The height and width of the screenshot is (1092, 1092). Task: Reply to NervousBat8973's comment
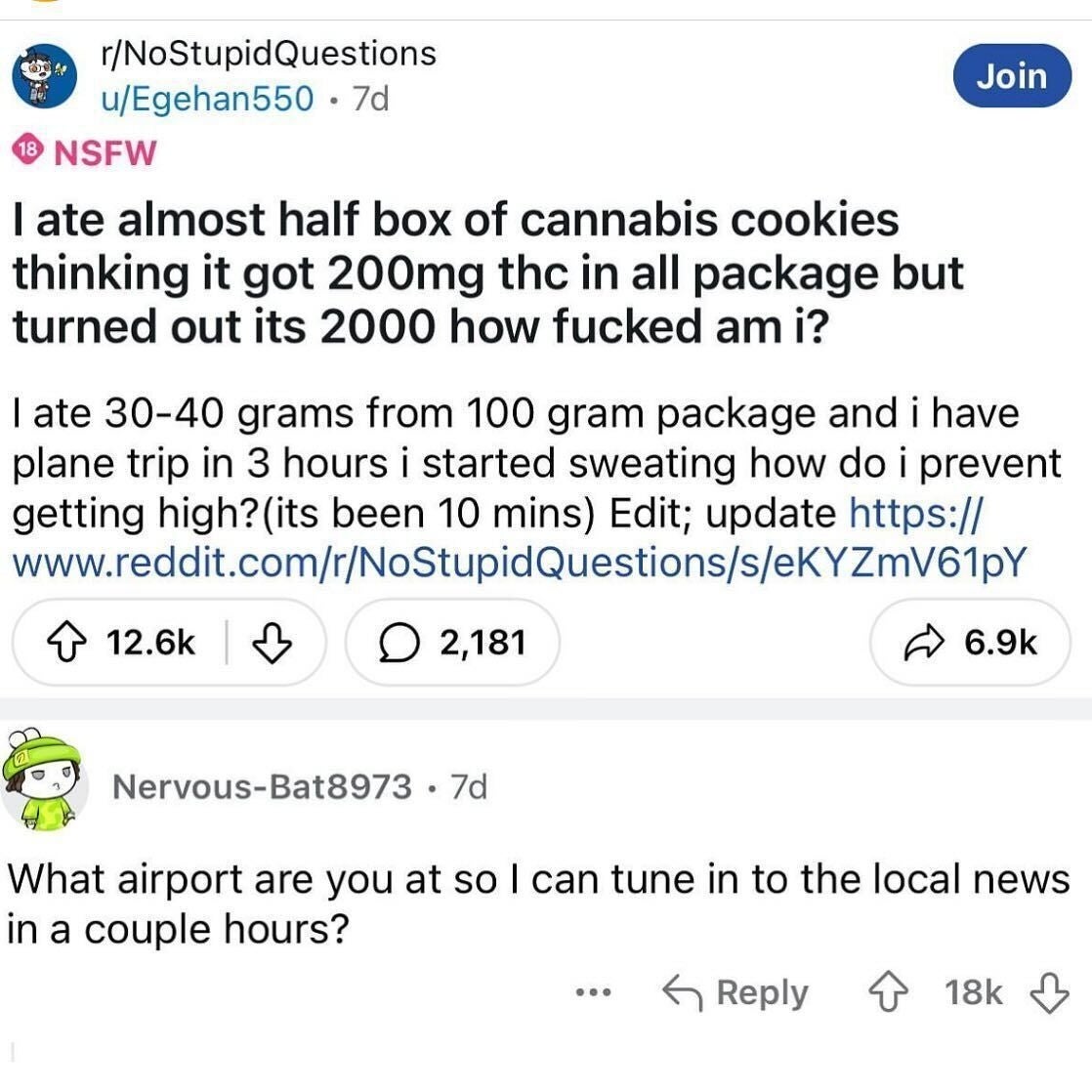[x=736, y=993]
